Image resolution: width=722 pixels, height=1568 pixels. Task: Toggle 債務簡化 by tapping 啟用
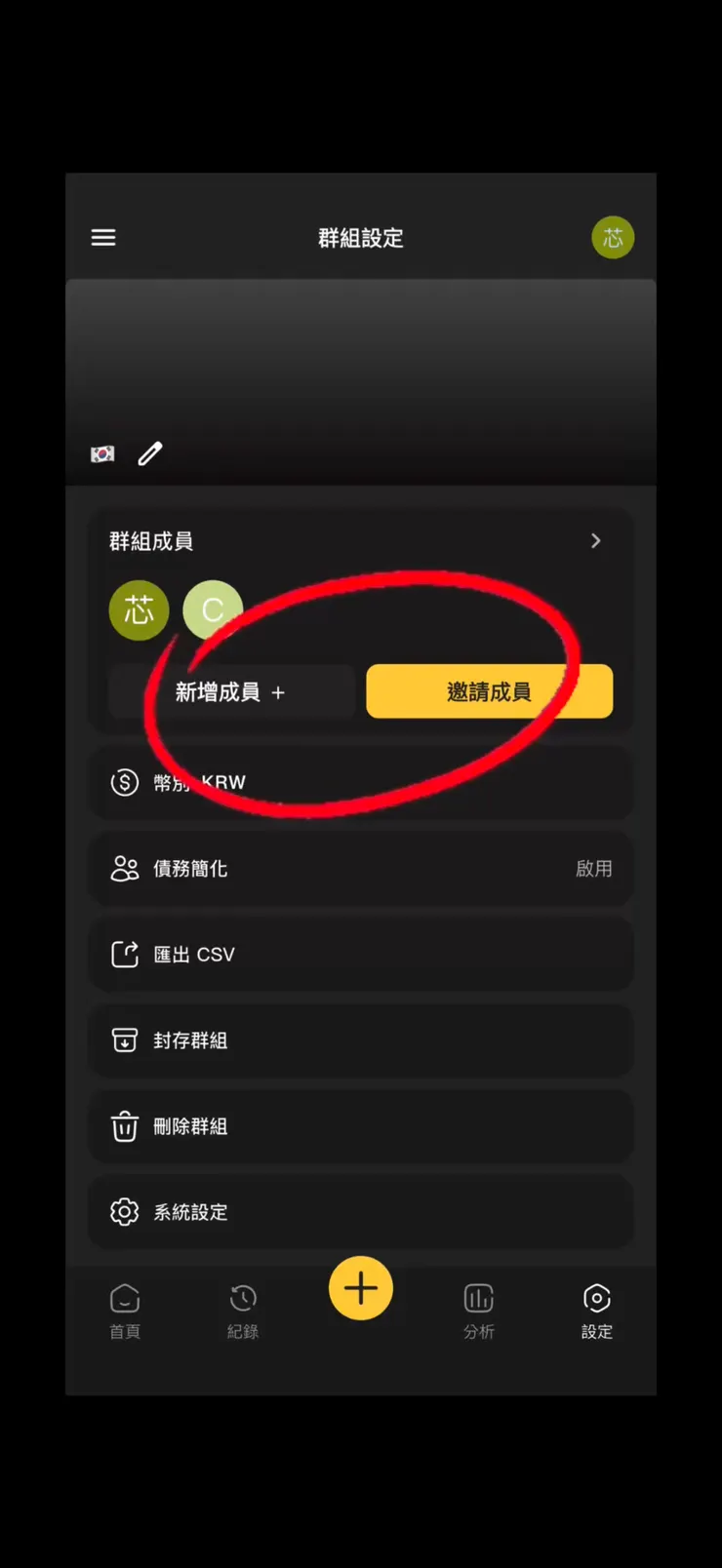coord(595,869)
